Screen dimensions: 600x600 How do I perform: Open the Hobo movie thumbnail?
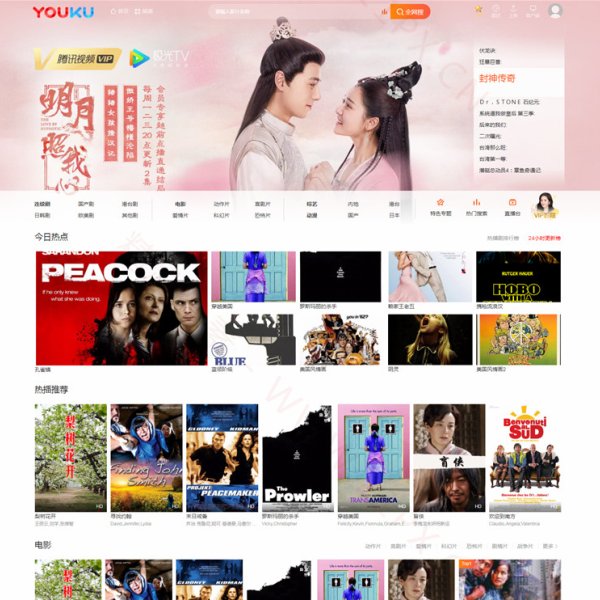pyautogui.click(x=518, y=277)
